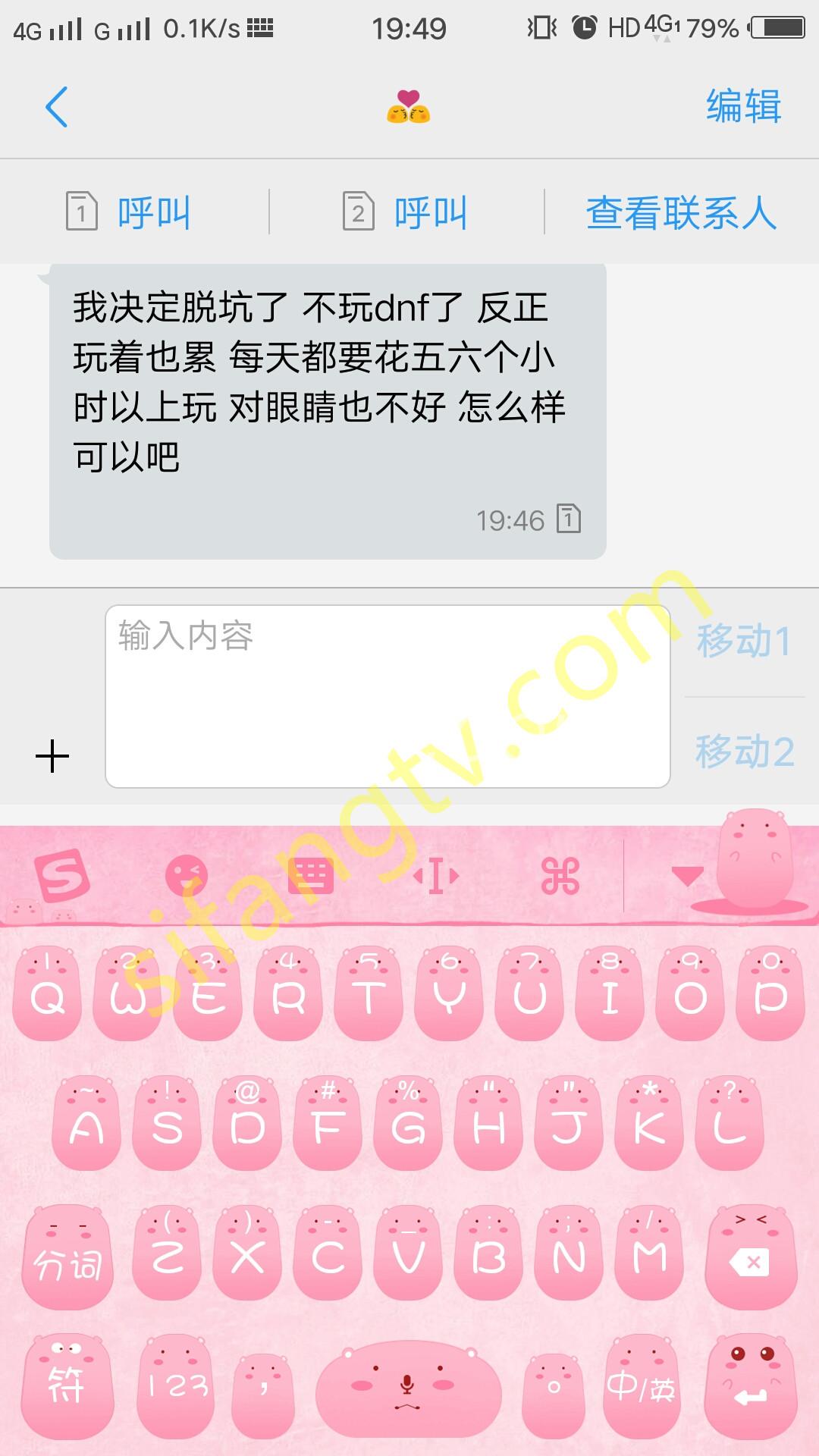Open the 符 symbols keyboard

tap(67, 1388)
